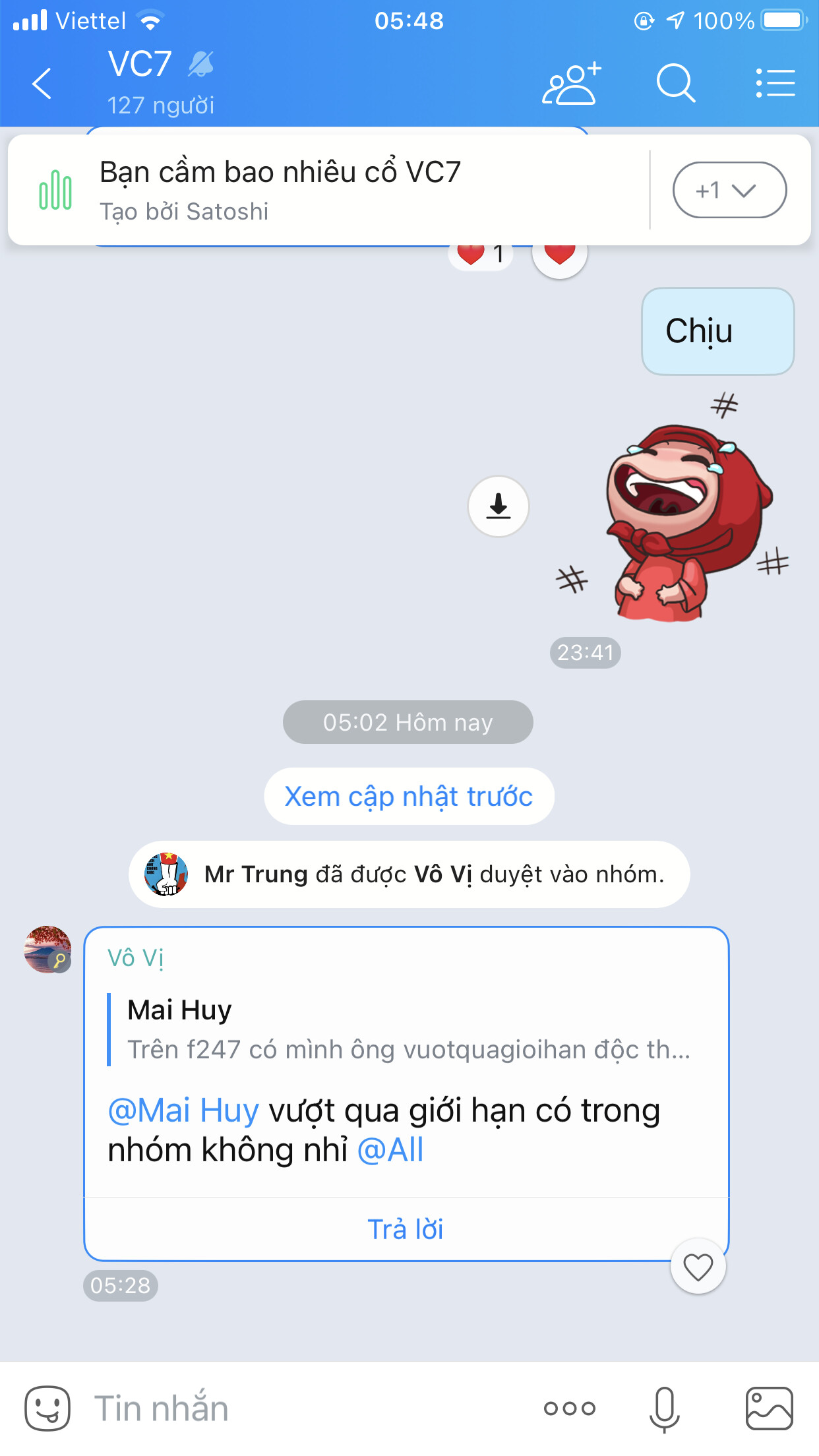819x1456 pixels.
Task: Open the sticker and emoji picker
Action: click(x=47, y=1409)
